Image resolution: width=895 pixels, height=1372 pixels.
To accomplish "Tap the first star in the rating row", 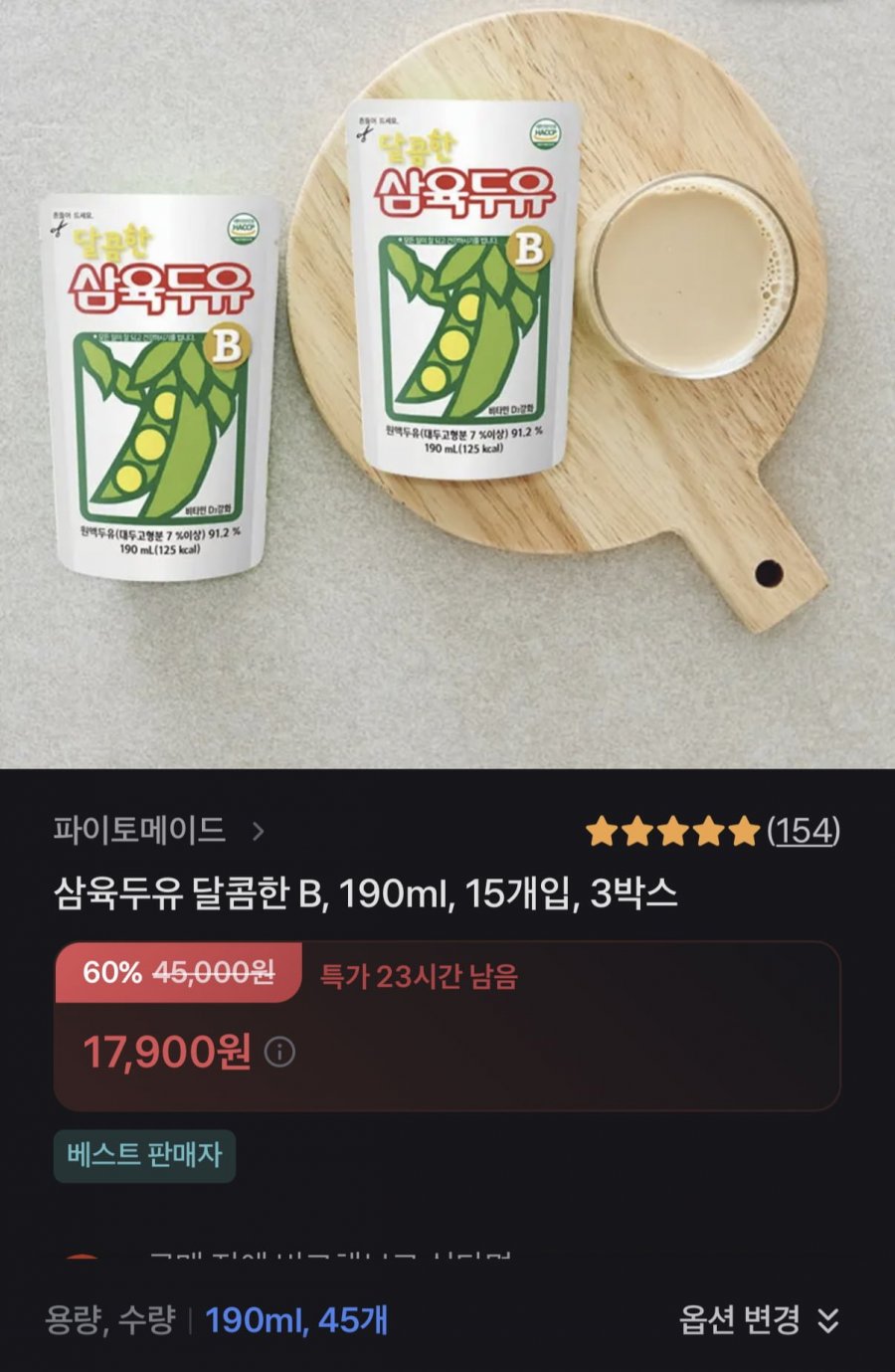I will coord(602,829).
